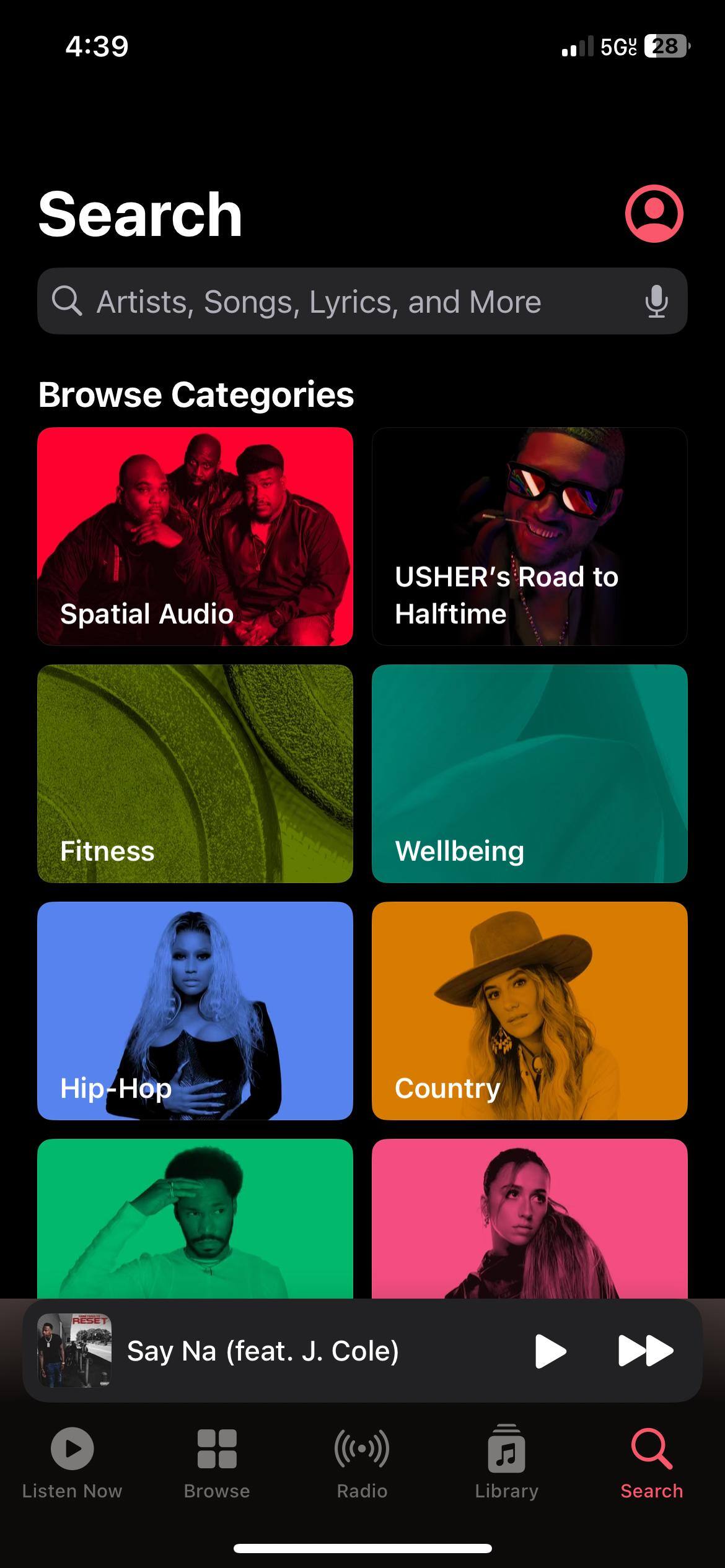Switch to the Radio tab

point(362,1461)
